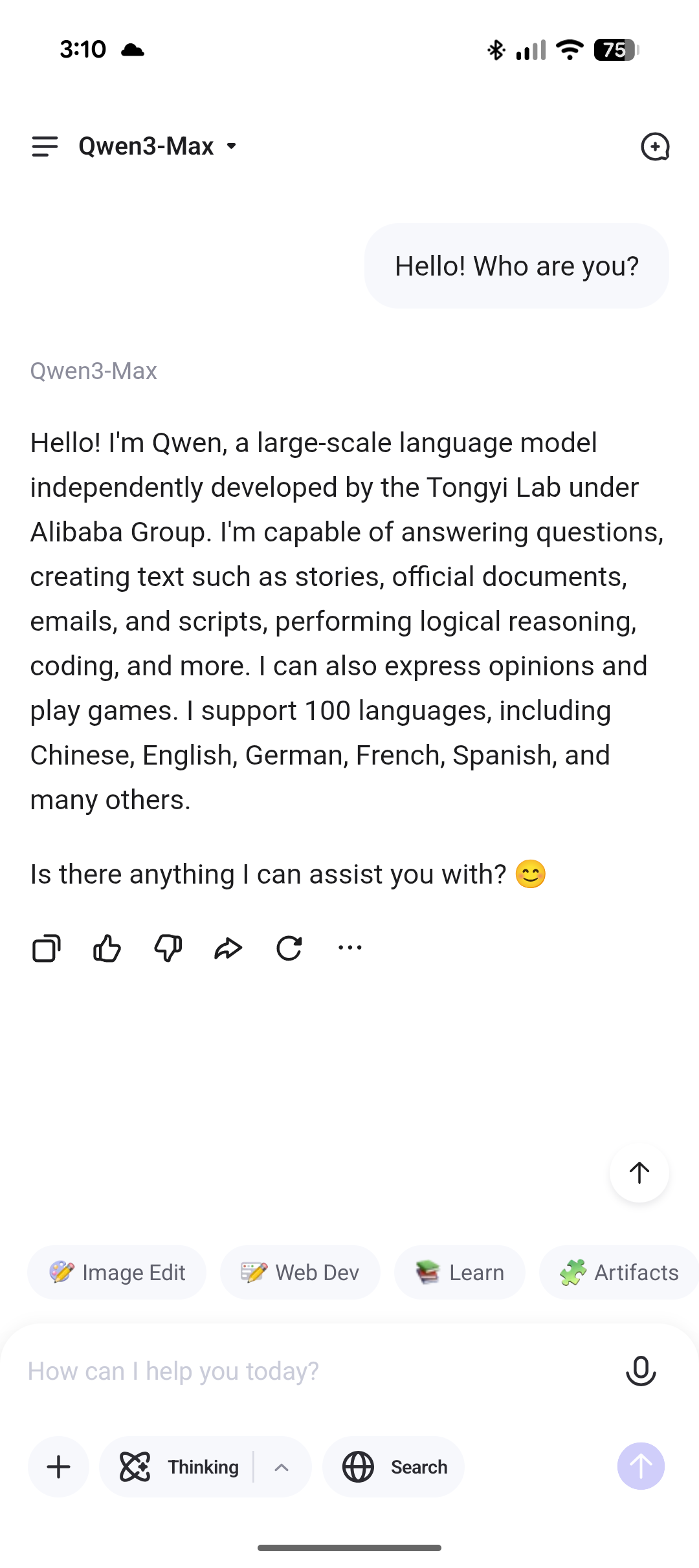The height and width of the screenshot is (1568, 699).
Task: Toggle Thinking mode
Action: (179, 1466)
